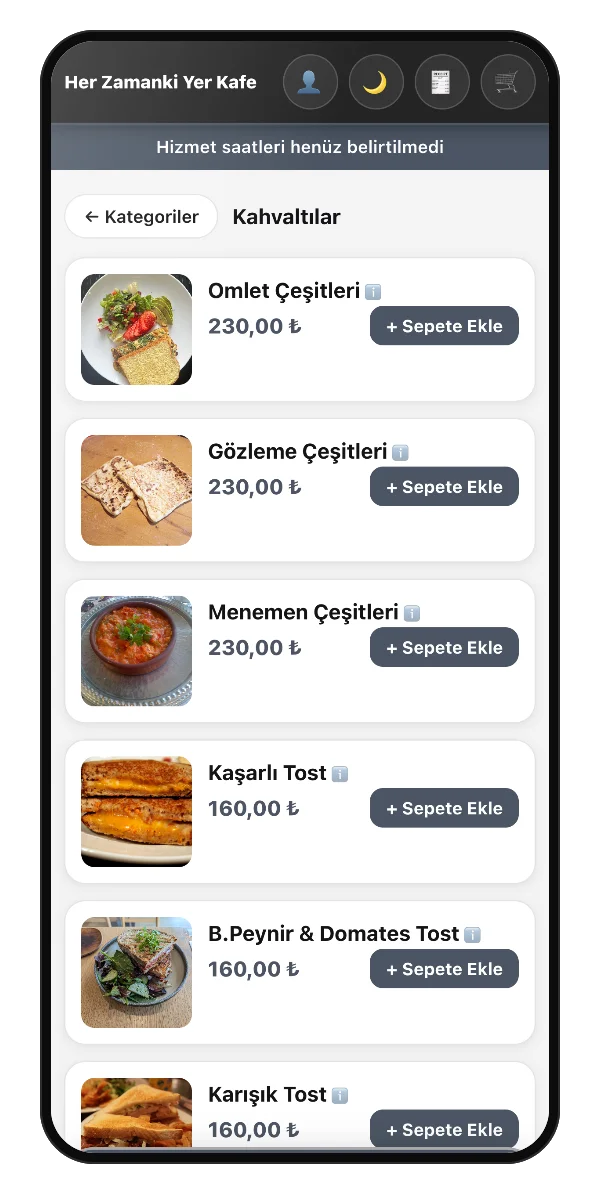The width and height of the screenshot is (600, 1200).
Task: Open the orders receipt icon
Action: (x=442, y=82)
